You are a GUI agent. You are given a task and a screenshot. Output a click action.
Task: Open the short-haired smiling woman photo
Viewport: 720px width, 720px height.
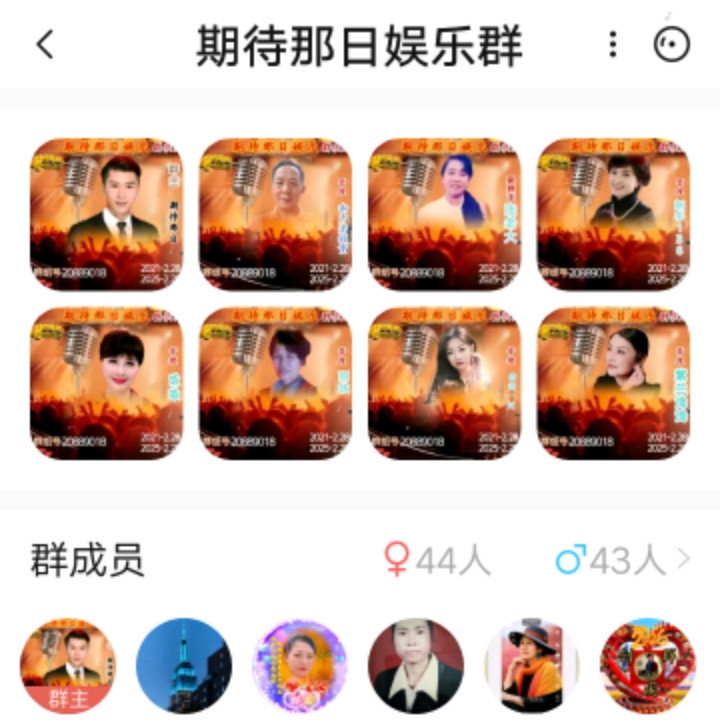click(107, 383)
